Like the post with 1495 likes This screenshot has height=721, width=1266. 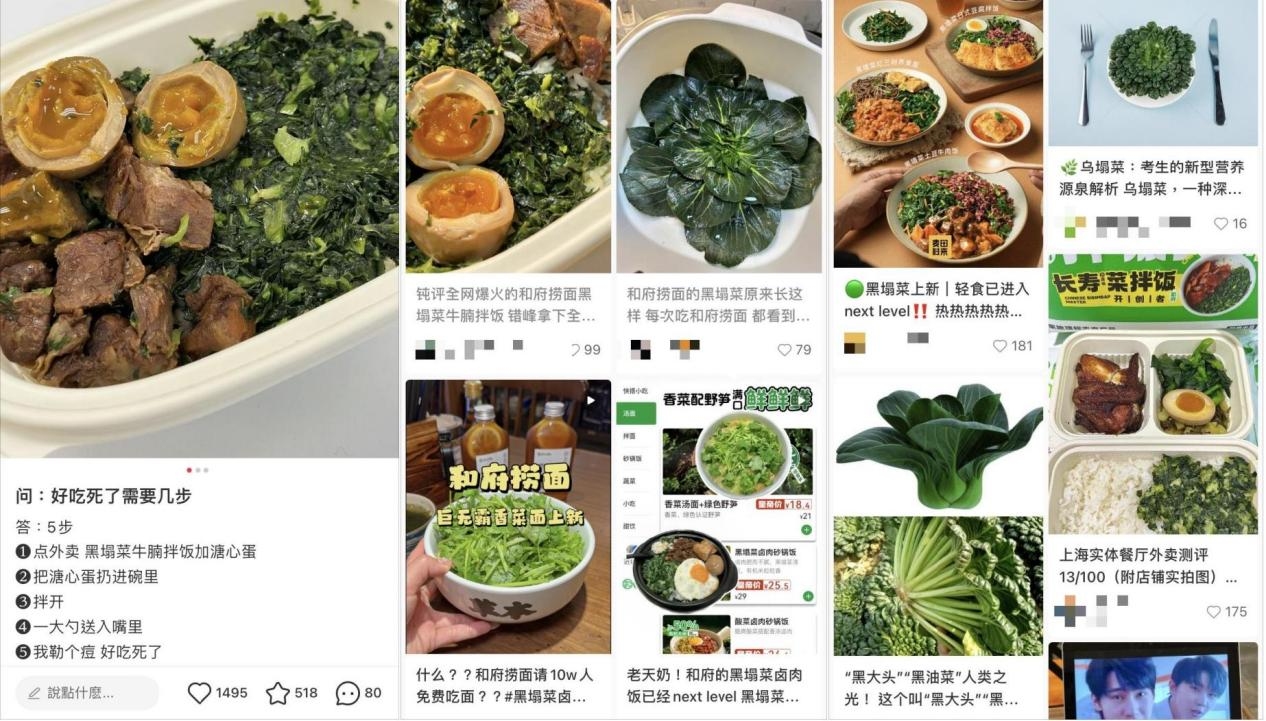click(x=200, y=693)
